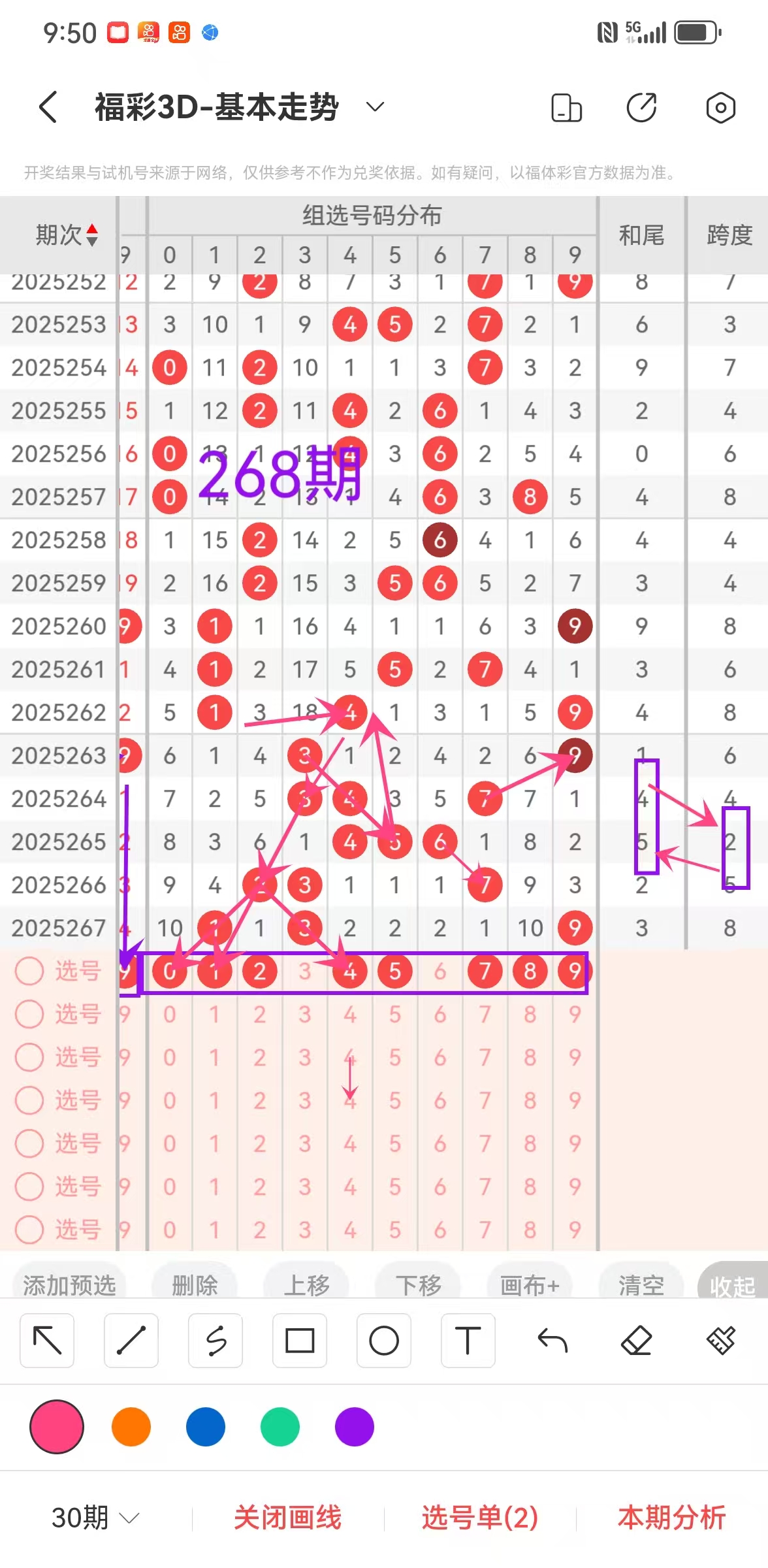Choose the rectangle drawing tool
The height and width of the screenshot is (1568, 768).
300,1341
